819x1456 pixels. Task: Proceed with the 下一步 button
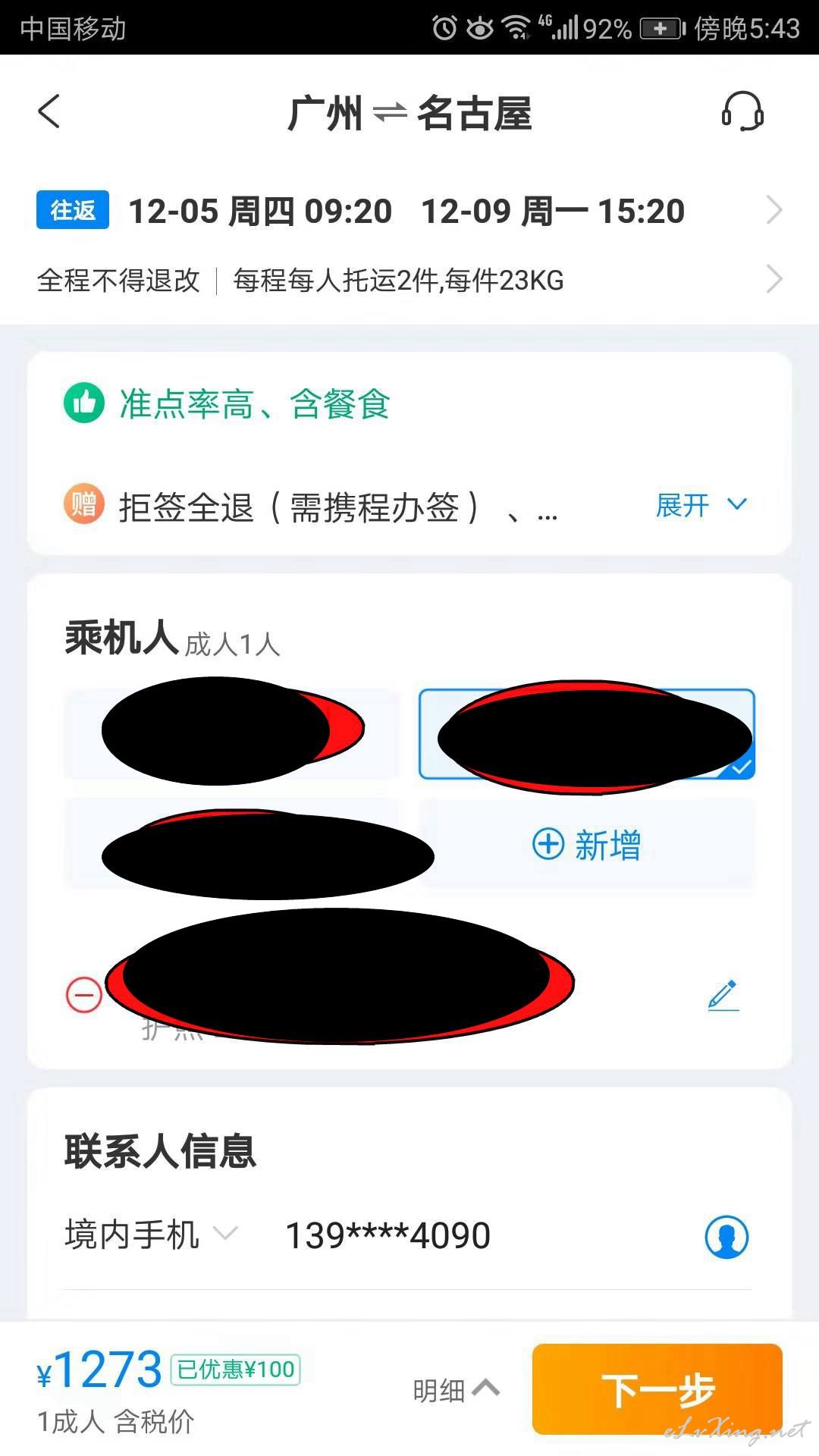pos(657,1389)
